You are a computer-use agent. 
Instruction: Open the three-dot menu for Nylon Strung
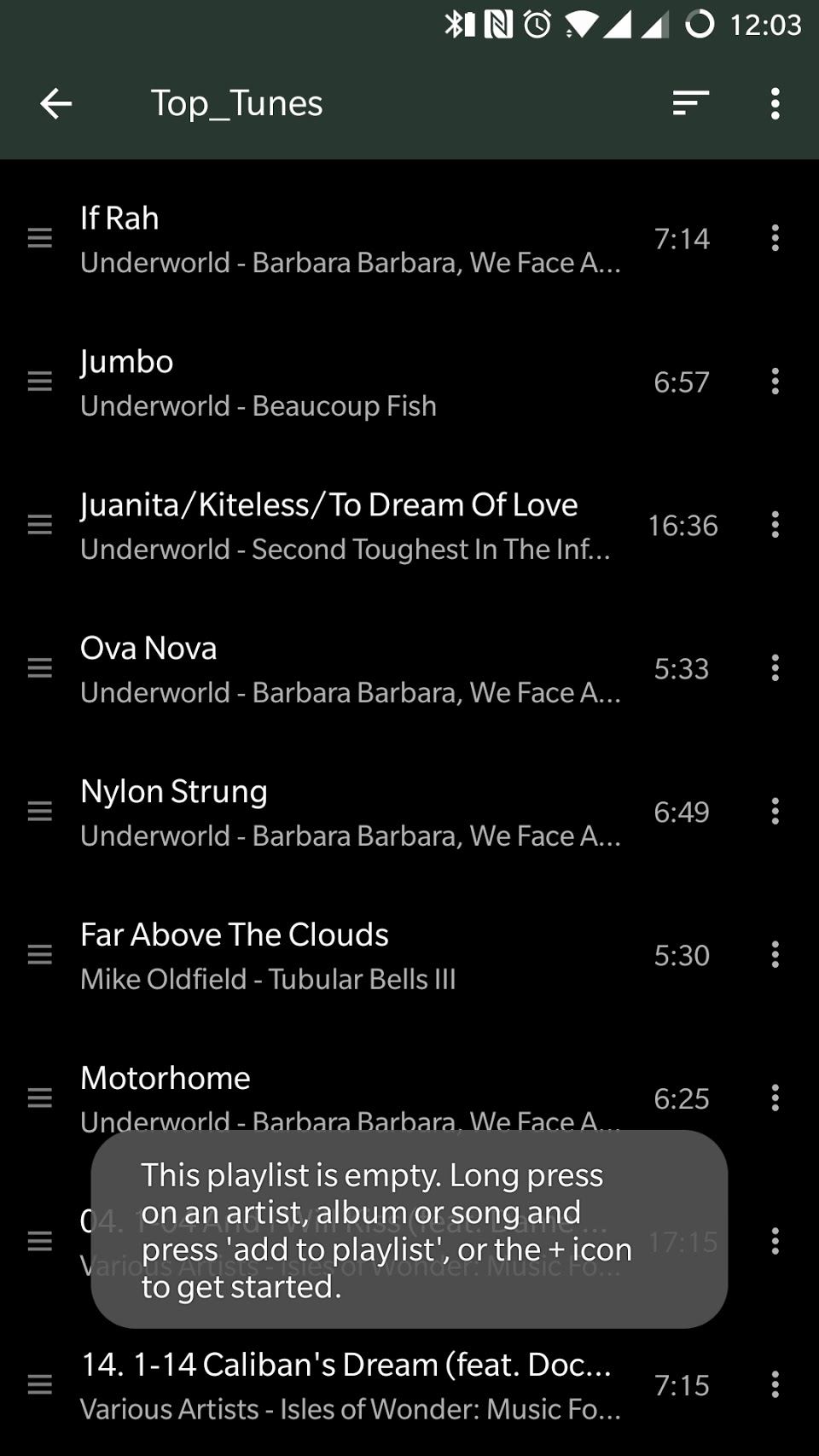pyautogui.click(x=775, y=812)
